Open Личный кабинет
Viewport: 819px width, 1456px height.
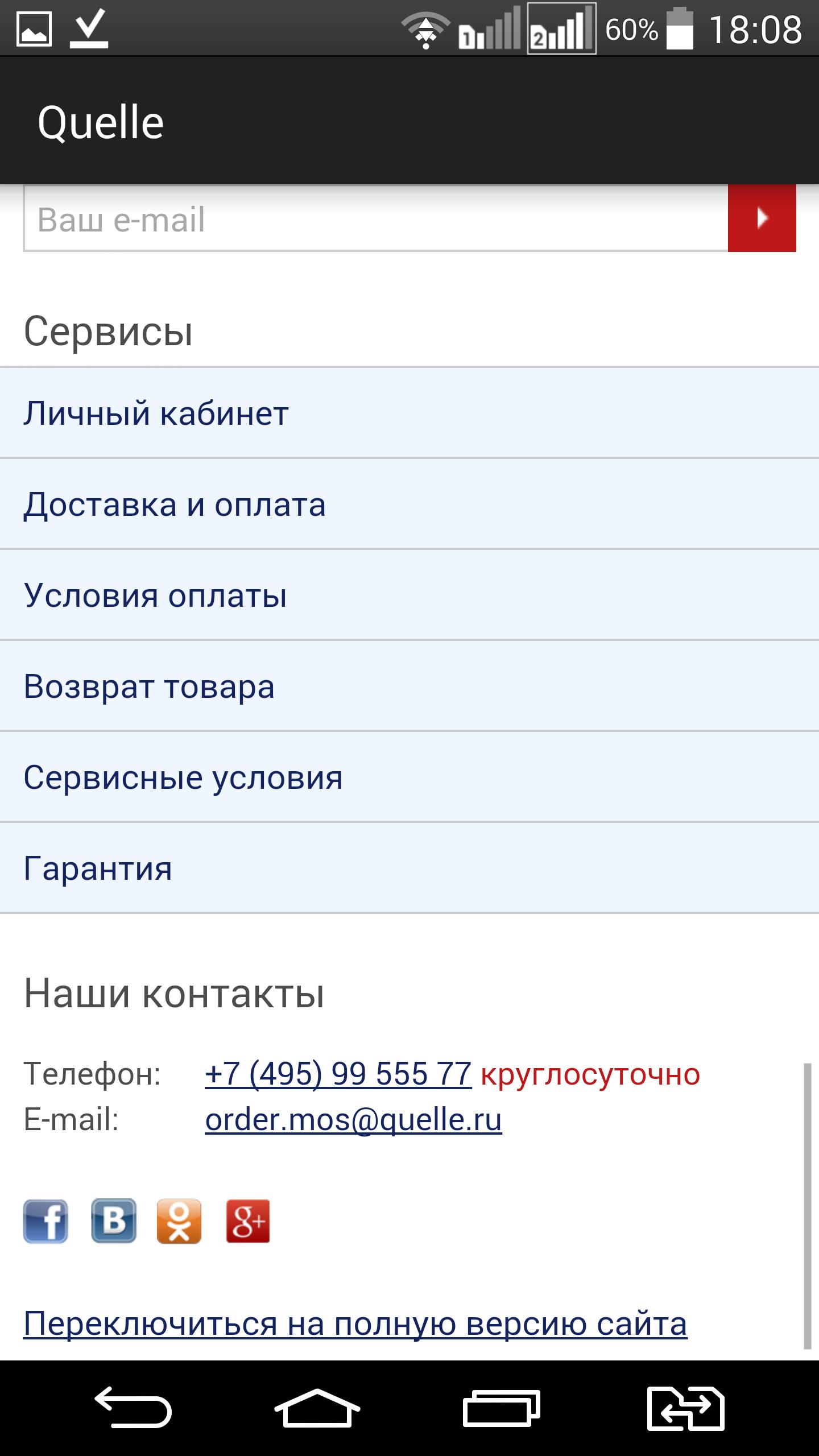409,413
